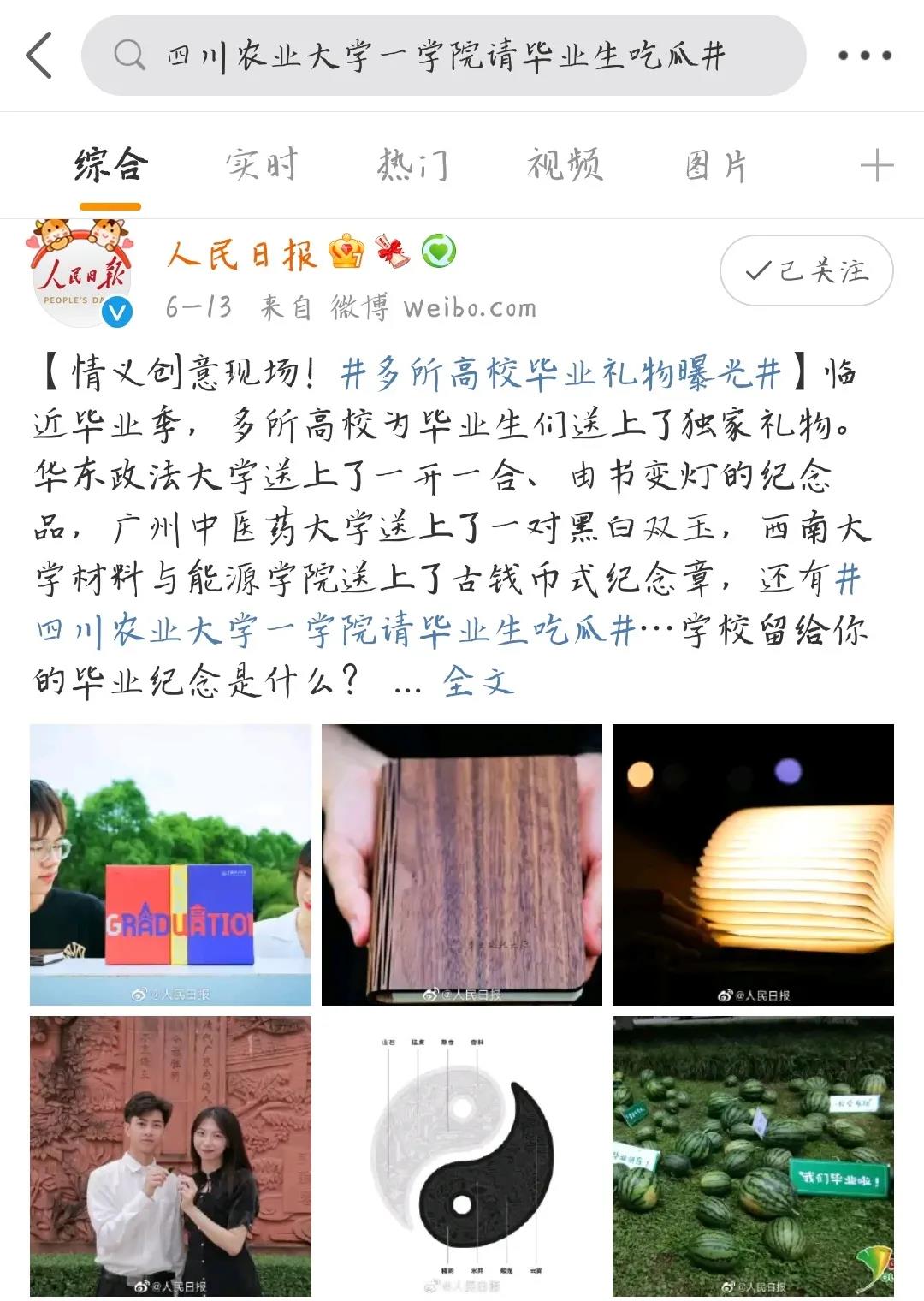Expand the post with 全文

click(x=477, y=682)
